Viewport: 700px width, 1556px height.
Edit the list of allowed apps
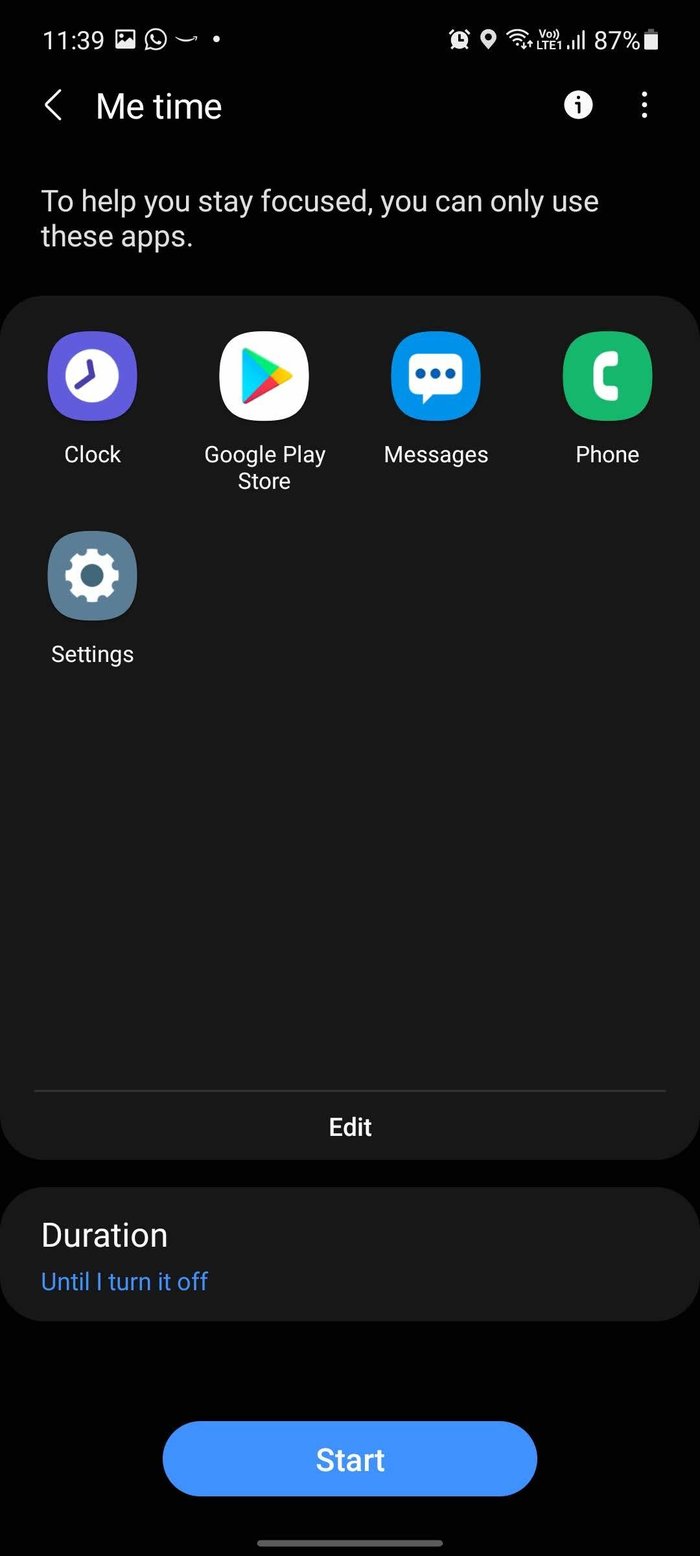350,1127
